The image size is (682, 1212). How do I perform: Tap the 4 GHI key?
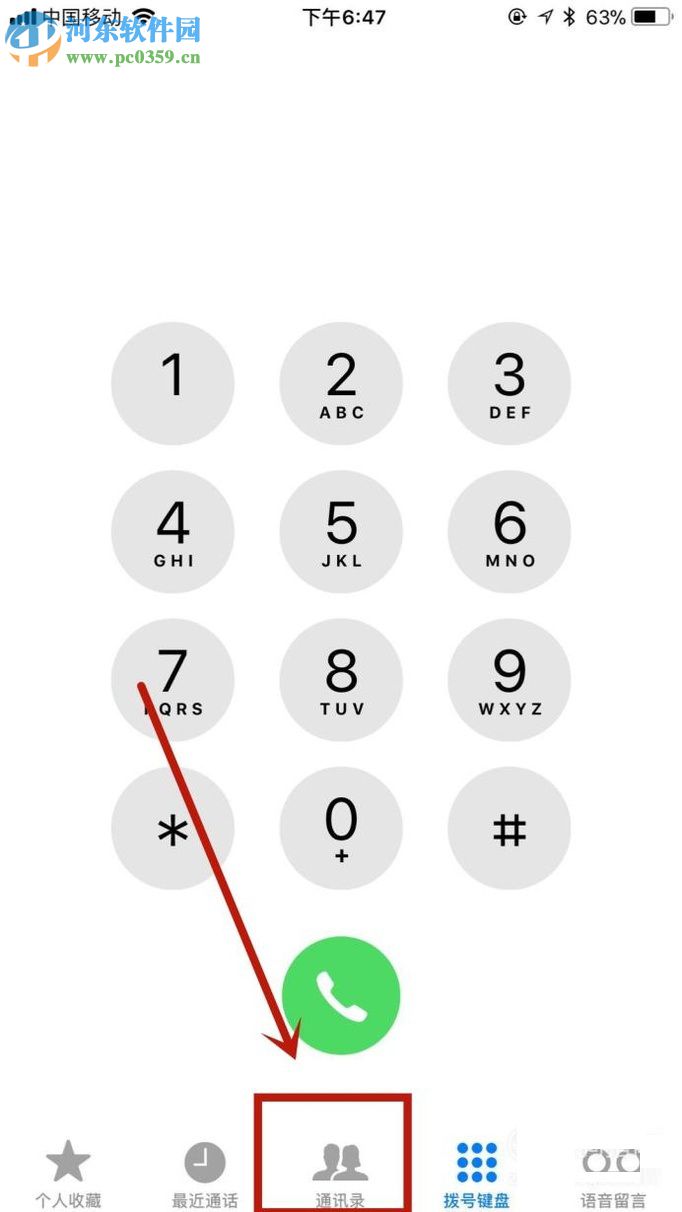[173, 532]
